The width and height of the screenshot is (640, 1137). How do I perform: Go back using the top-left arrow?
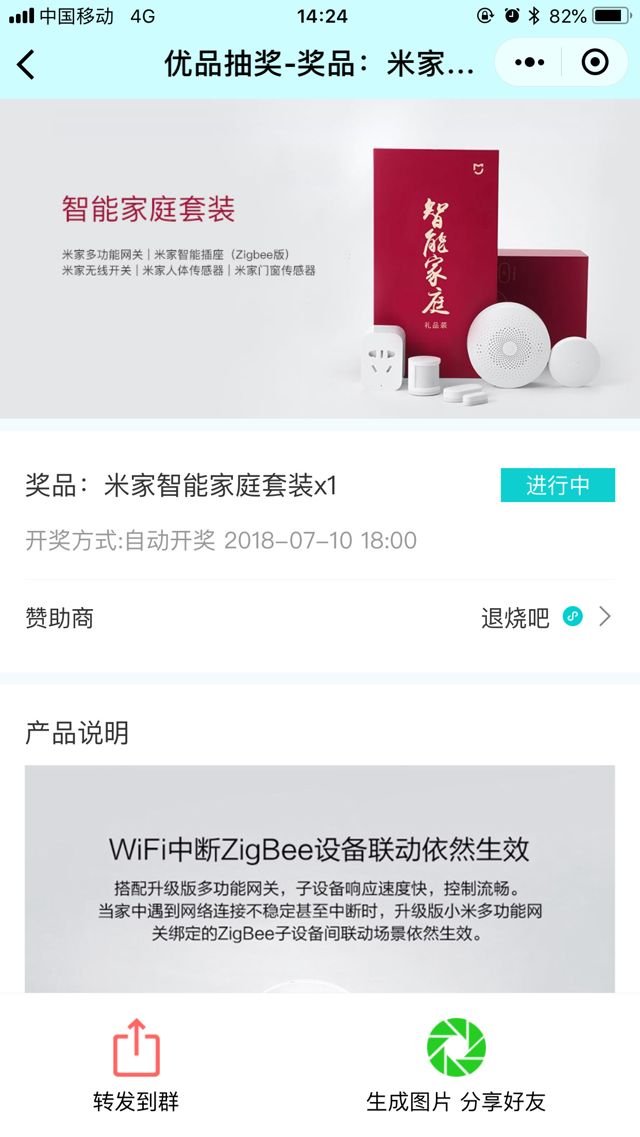27,65
